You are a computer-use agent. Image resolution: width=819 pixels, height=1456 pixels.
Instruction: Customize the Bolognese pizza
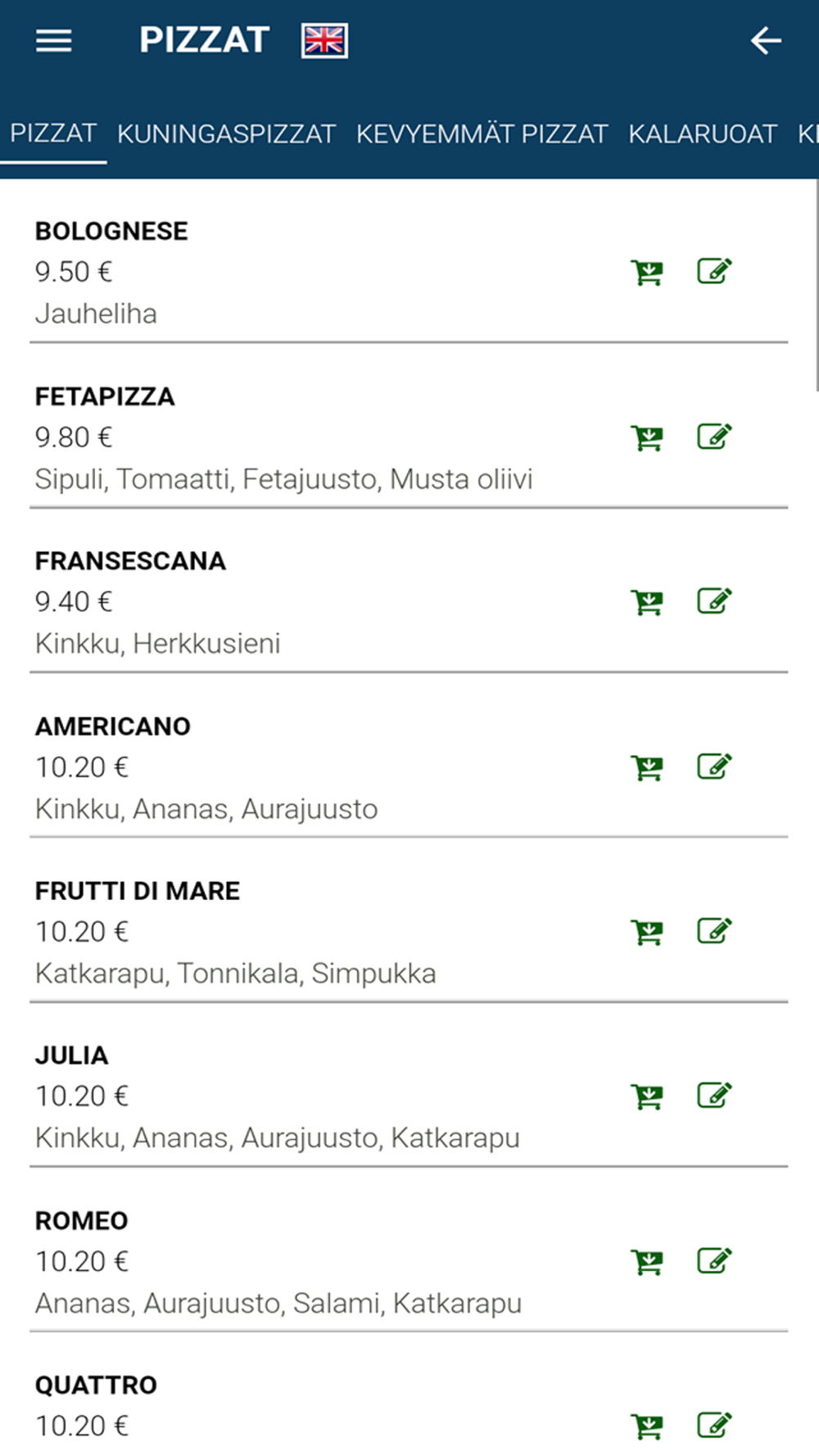click(714, 271)
